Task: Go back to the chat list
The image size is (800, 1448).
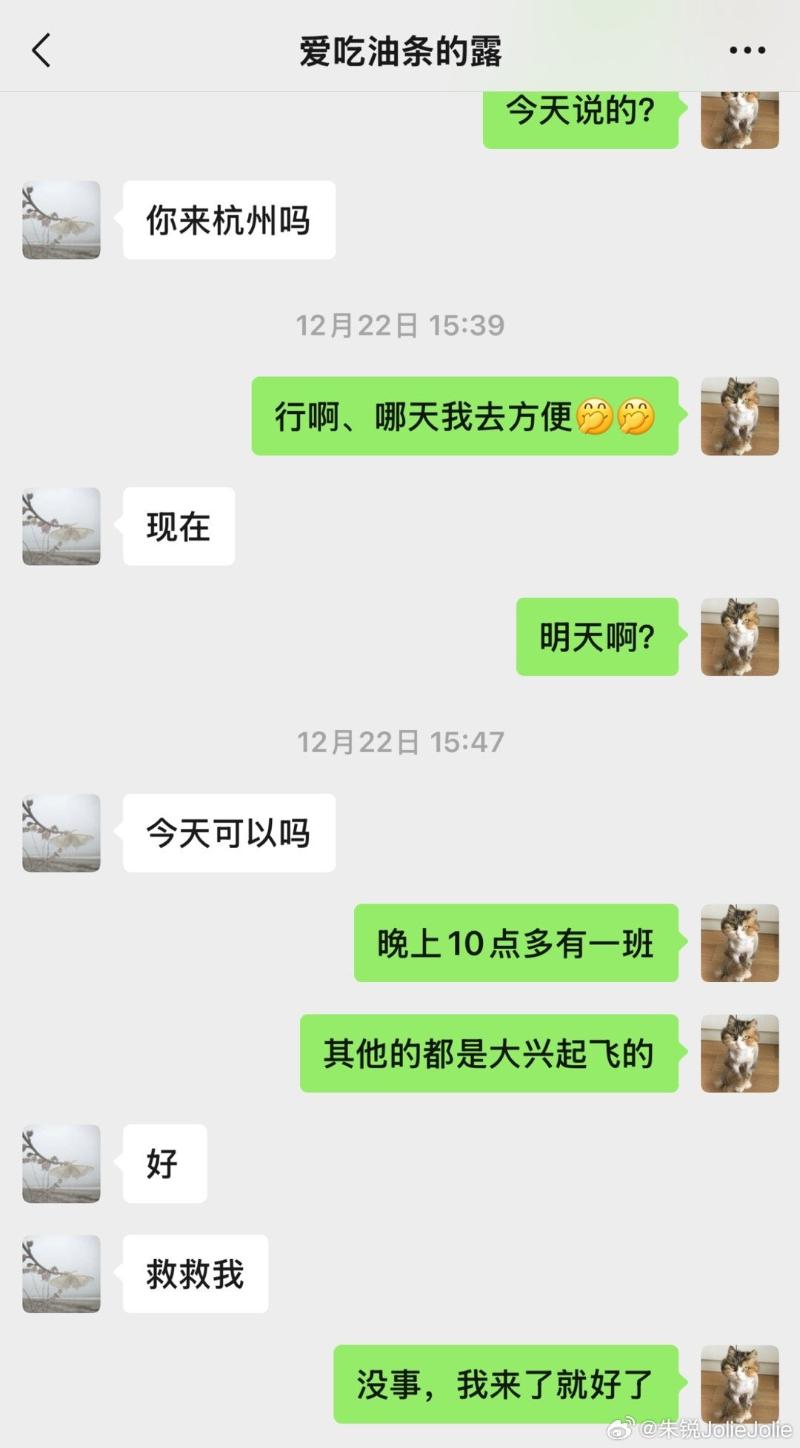Action: click(x=41, y=50)
